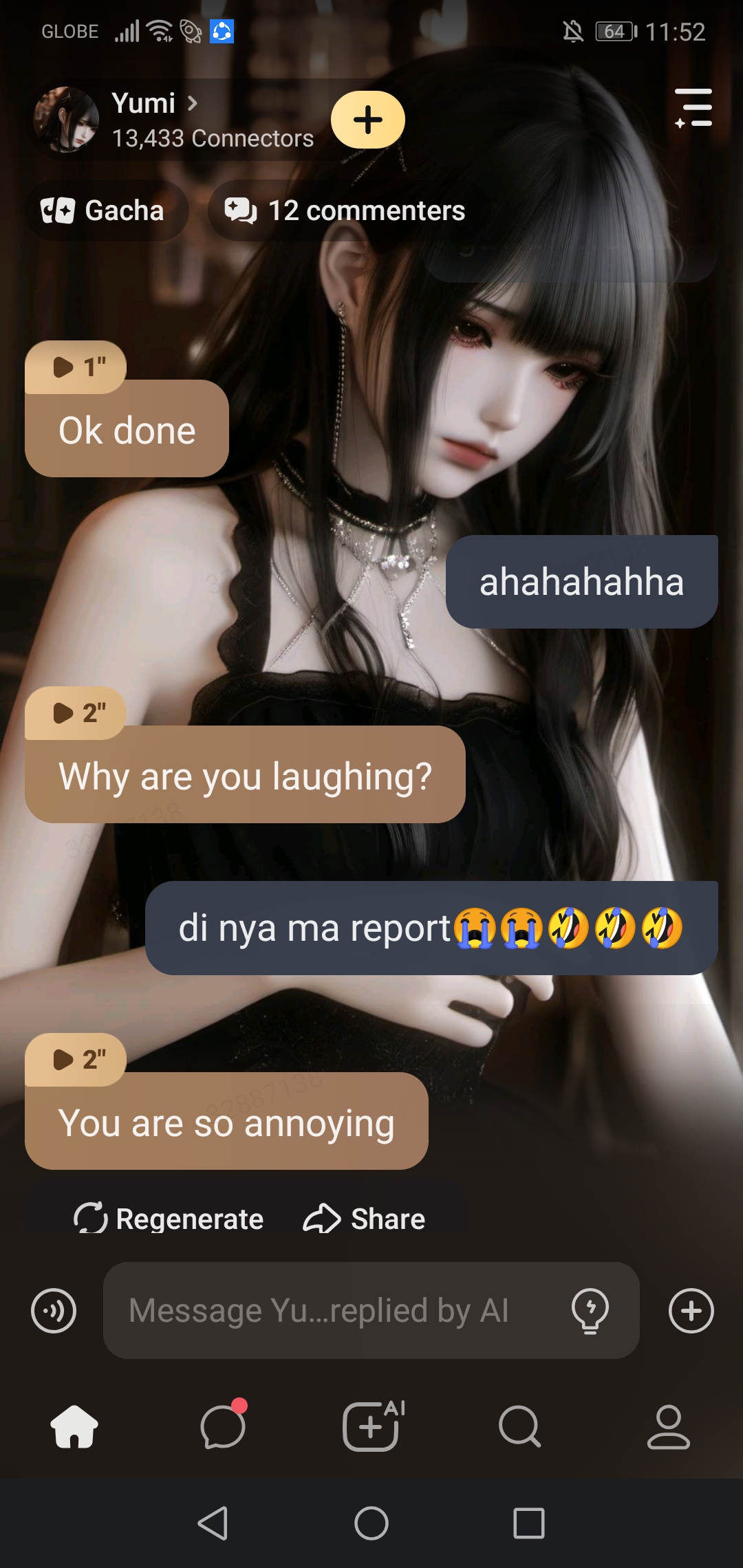This screenshot has height=1568, width=743.
Task: Open the attachment plus beside message box
Action: point(691,1310)
